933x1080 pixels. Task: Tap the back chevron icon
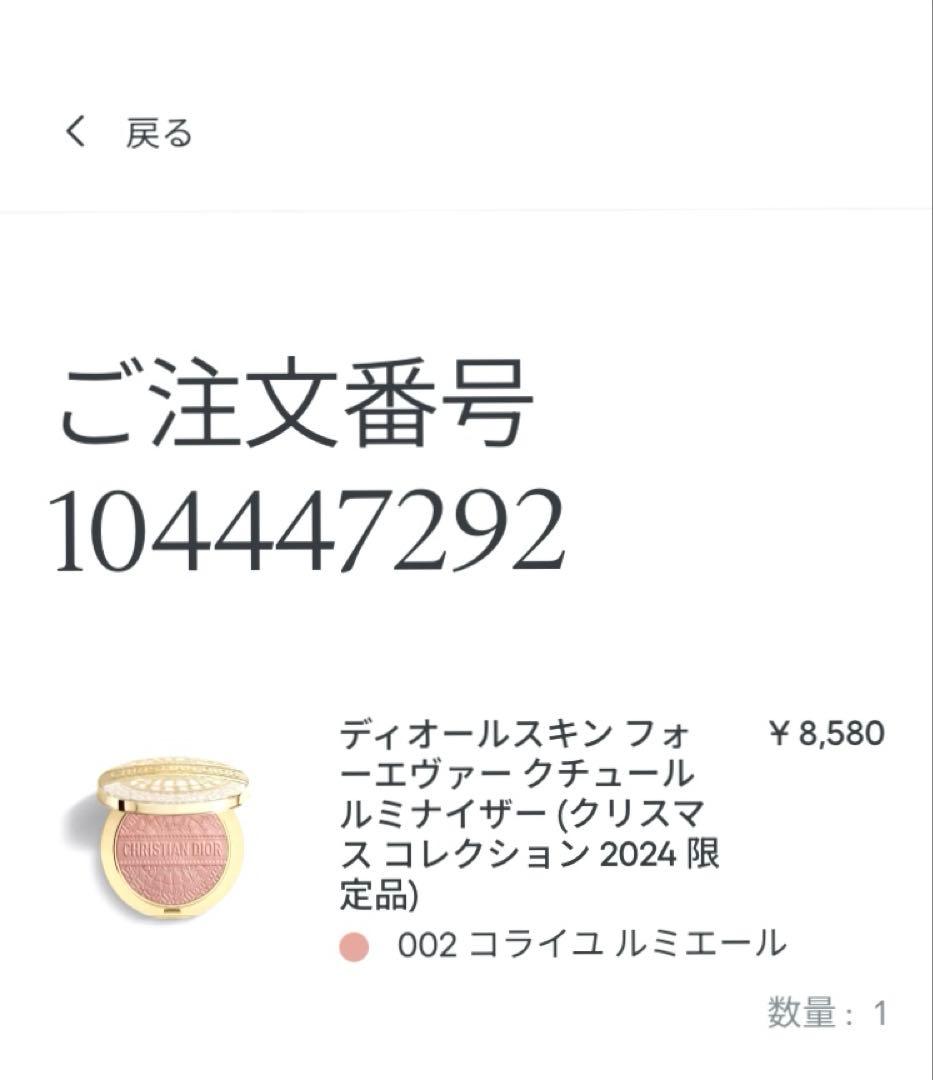coord(74,129)
